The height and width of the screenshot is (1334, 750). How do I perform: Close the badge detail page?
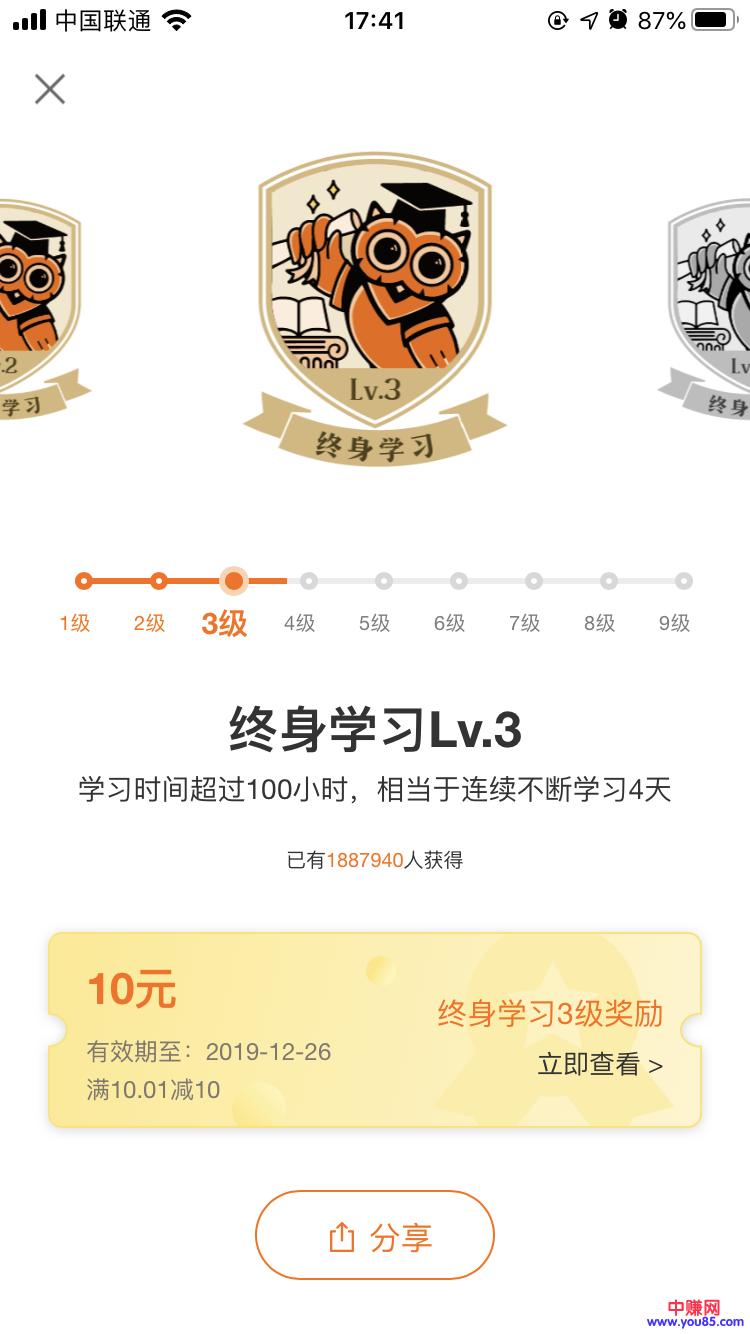tap(49, 89)
